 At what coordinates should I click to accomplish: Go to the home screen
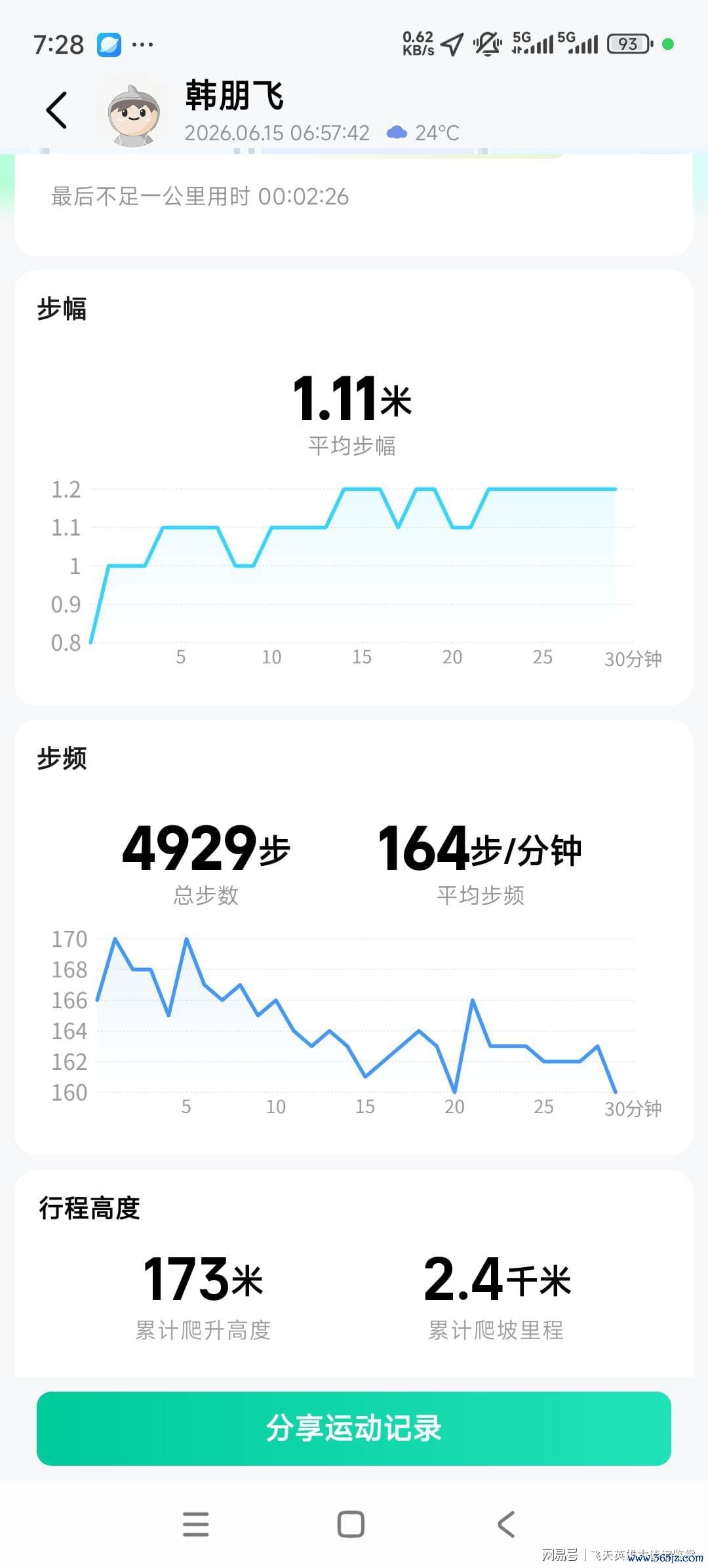(x=351, y=1524)
